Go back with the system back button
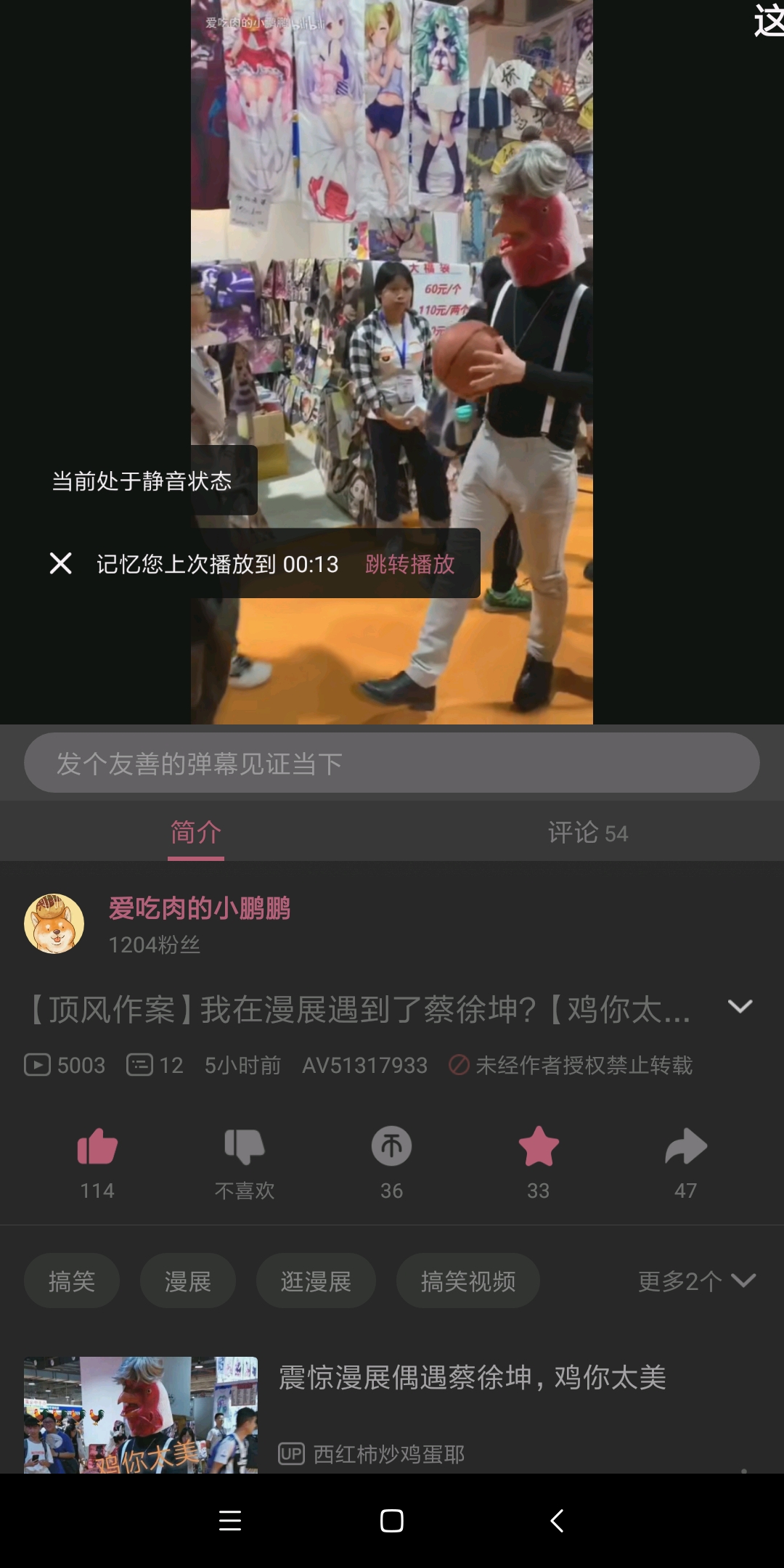784x1568 pixels. tap(557, 1521)
